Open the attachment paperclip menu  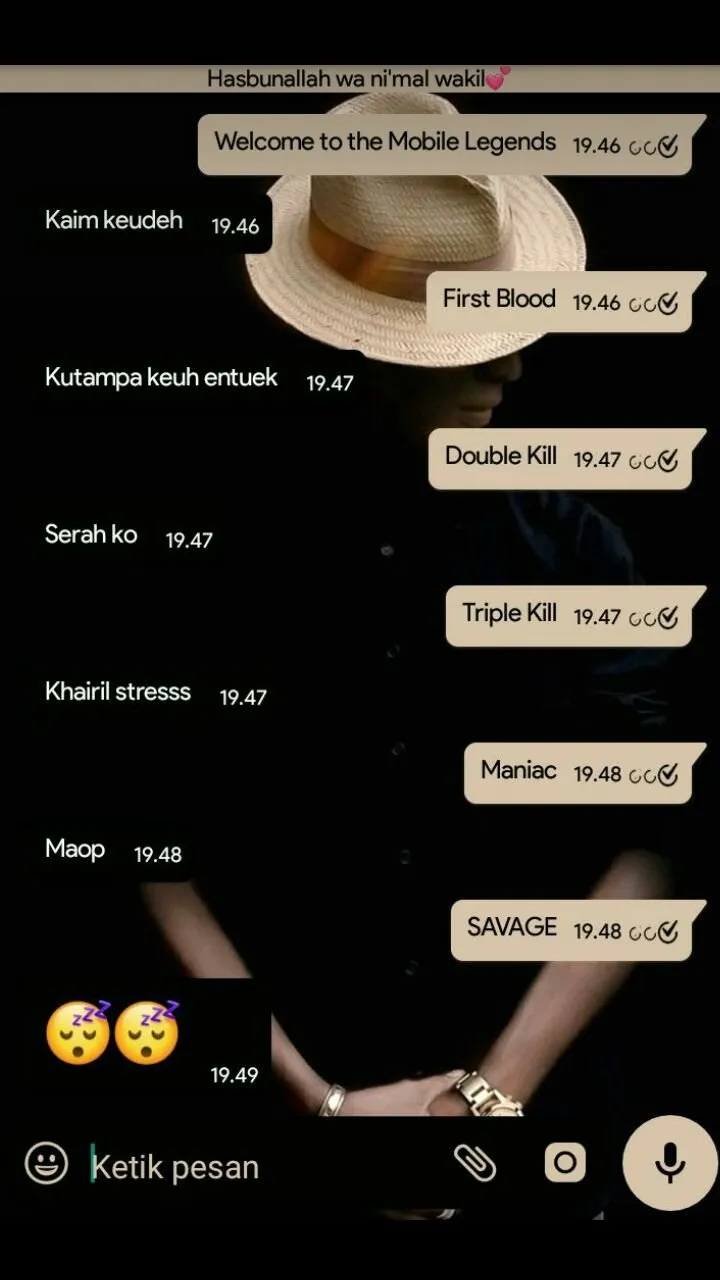pos(475,1163)
